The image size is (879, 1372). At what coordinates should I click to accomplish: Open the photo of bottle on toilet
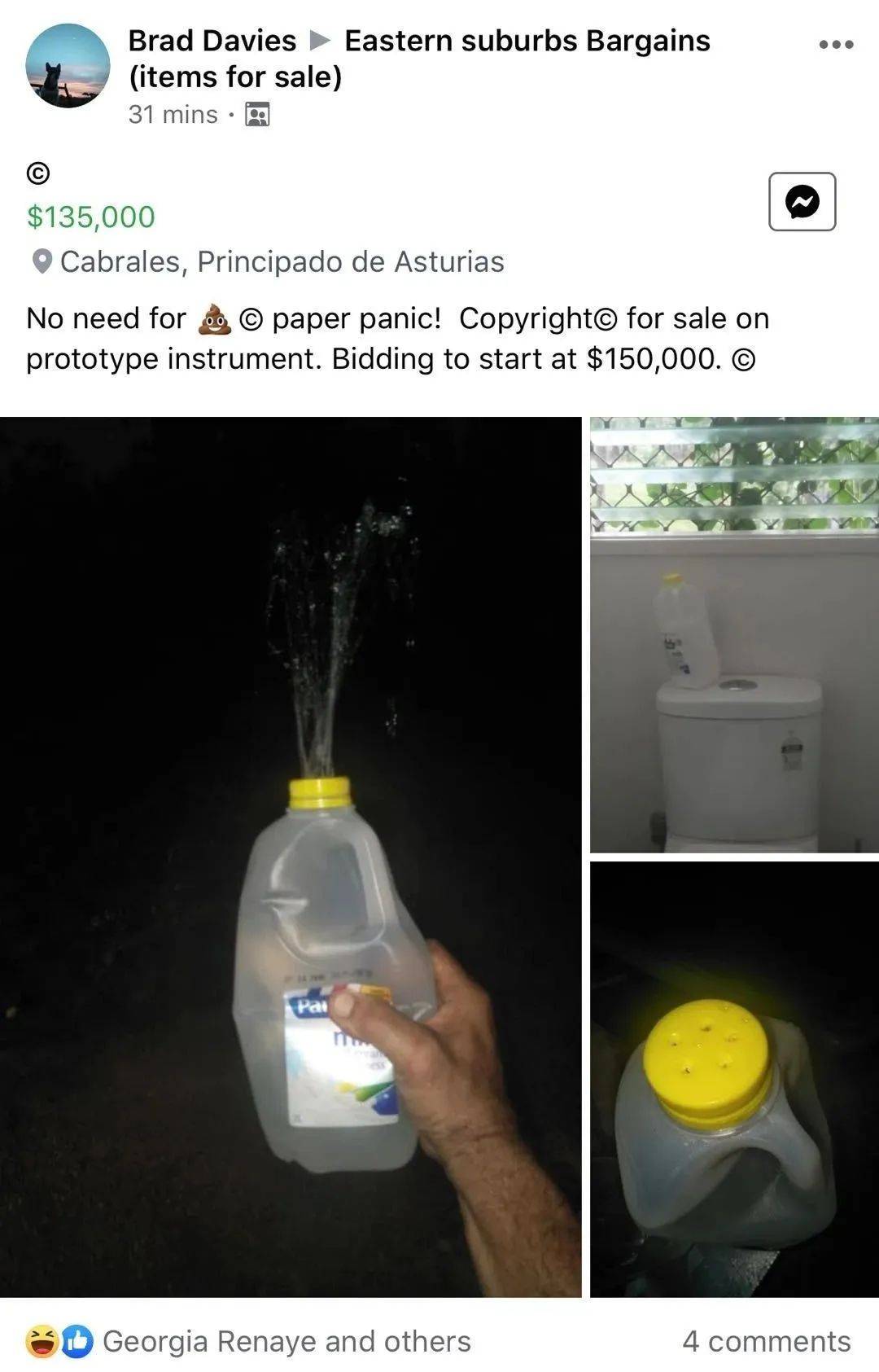pos(734,635)
